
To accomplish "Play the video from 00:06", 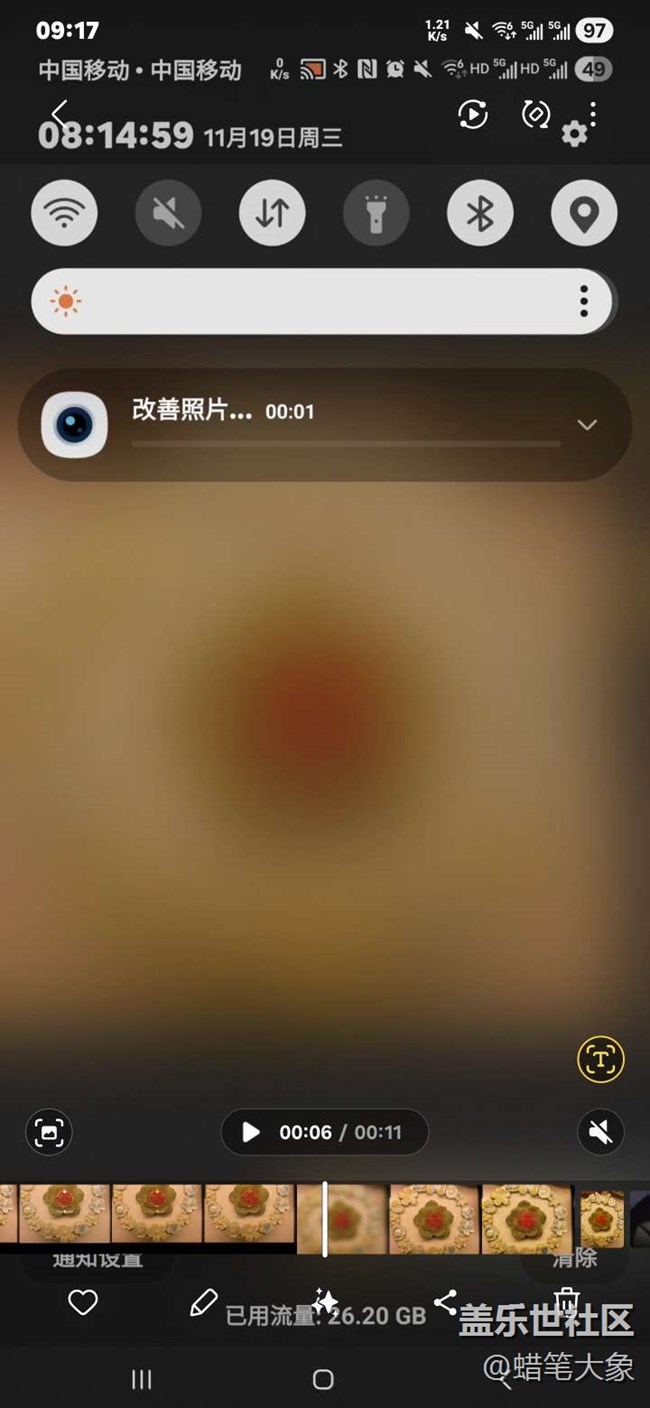I will 251,1132.
